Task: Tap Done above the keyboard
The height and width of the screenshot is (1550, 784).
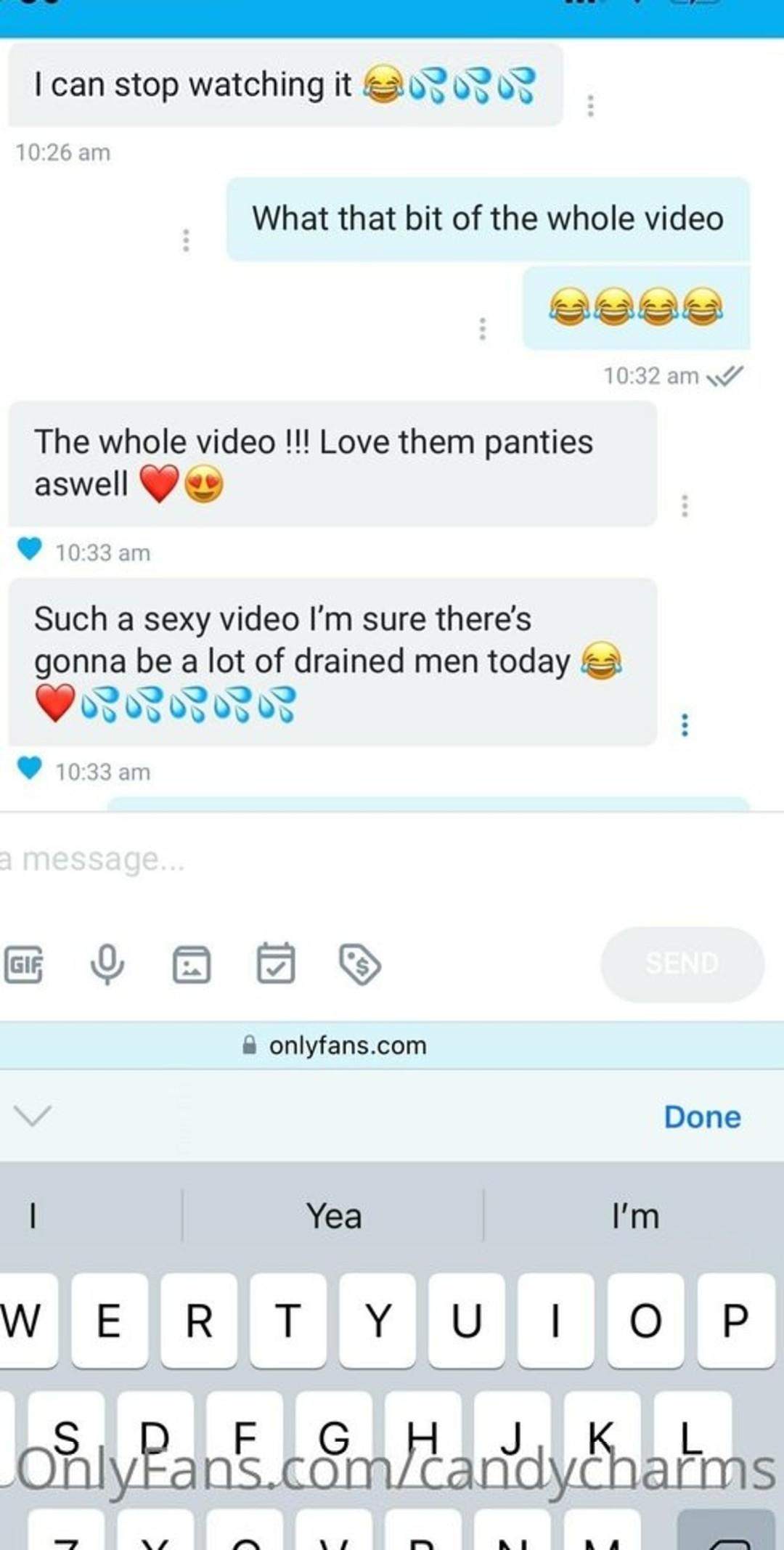Action: click(x=702, y=1117)
